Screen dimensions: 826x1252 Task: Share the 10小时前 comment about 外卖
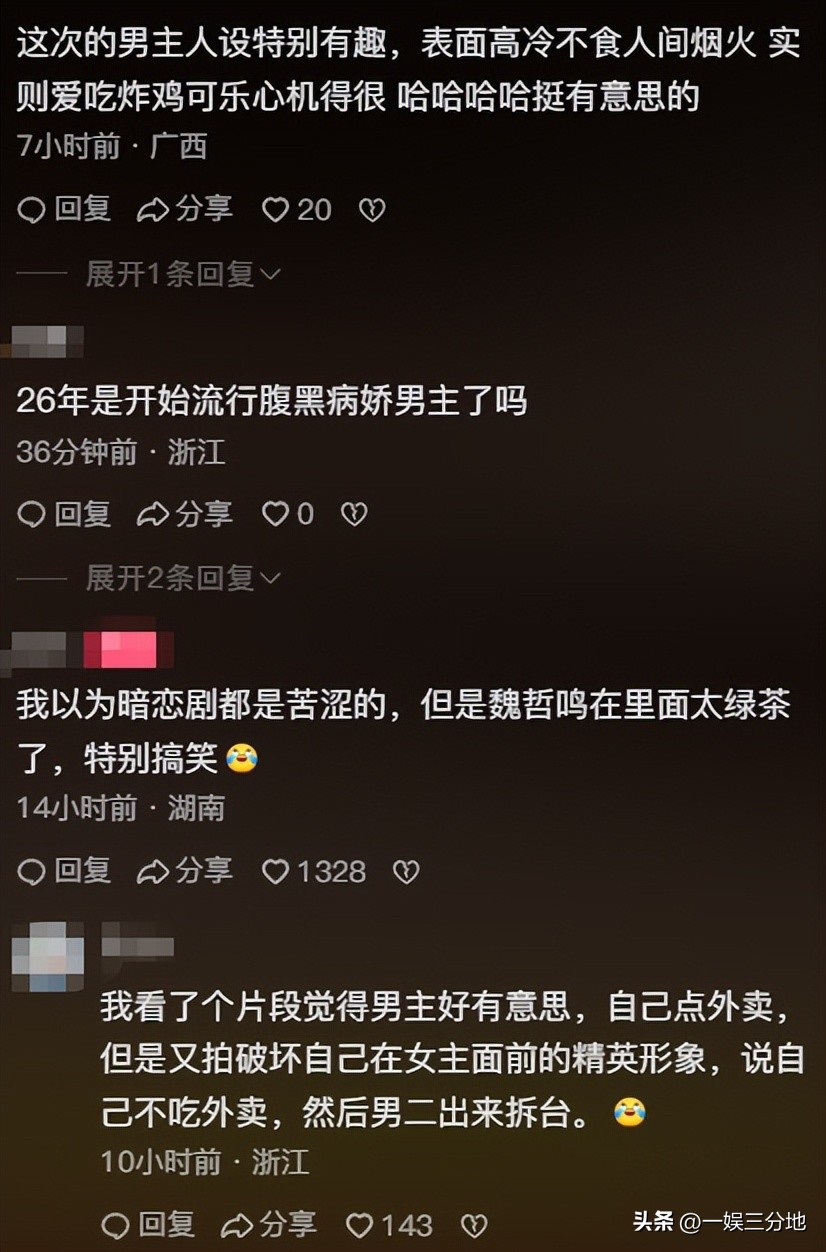point(269,1225)
